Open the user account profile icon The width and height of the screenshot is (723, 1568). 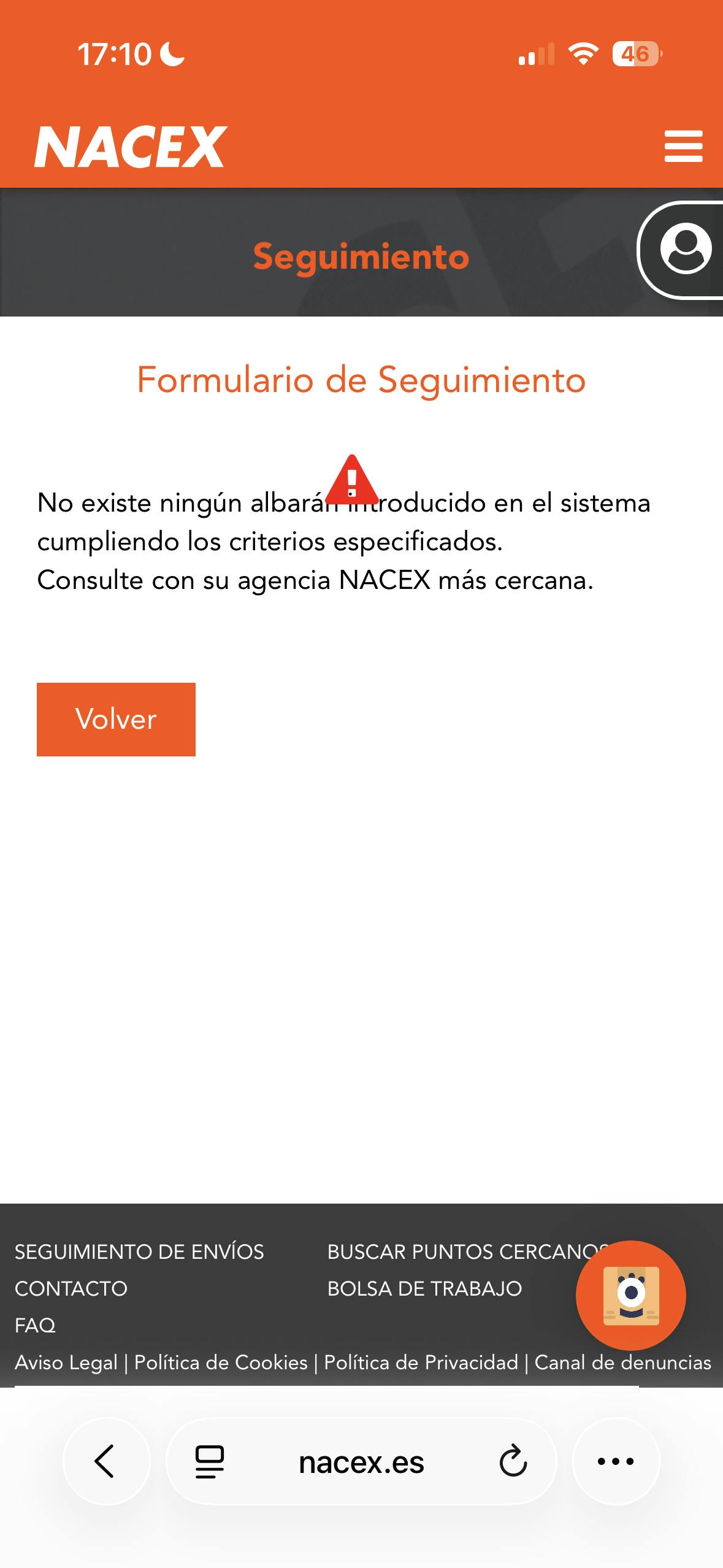(x=686, y=249)
